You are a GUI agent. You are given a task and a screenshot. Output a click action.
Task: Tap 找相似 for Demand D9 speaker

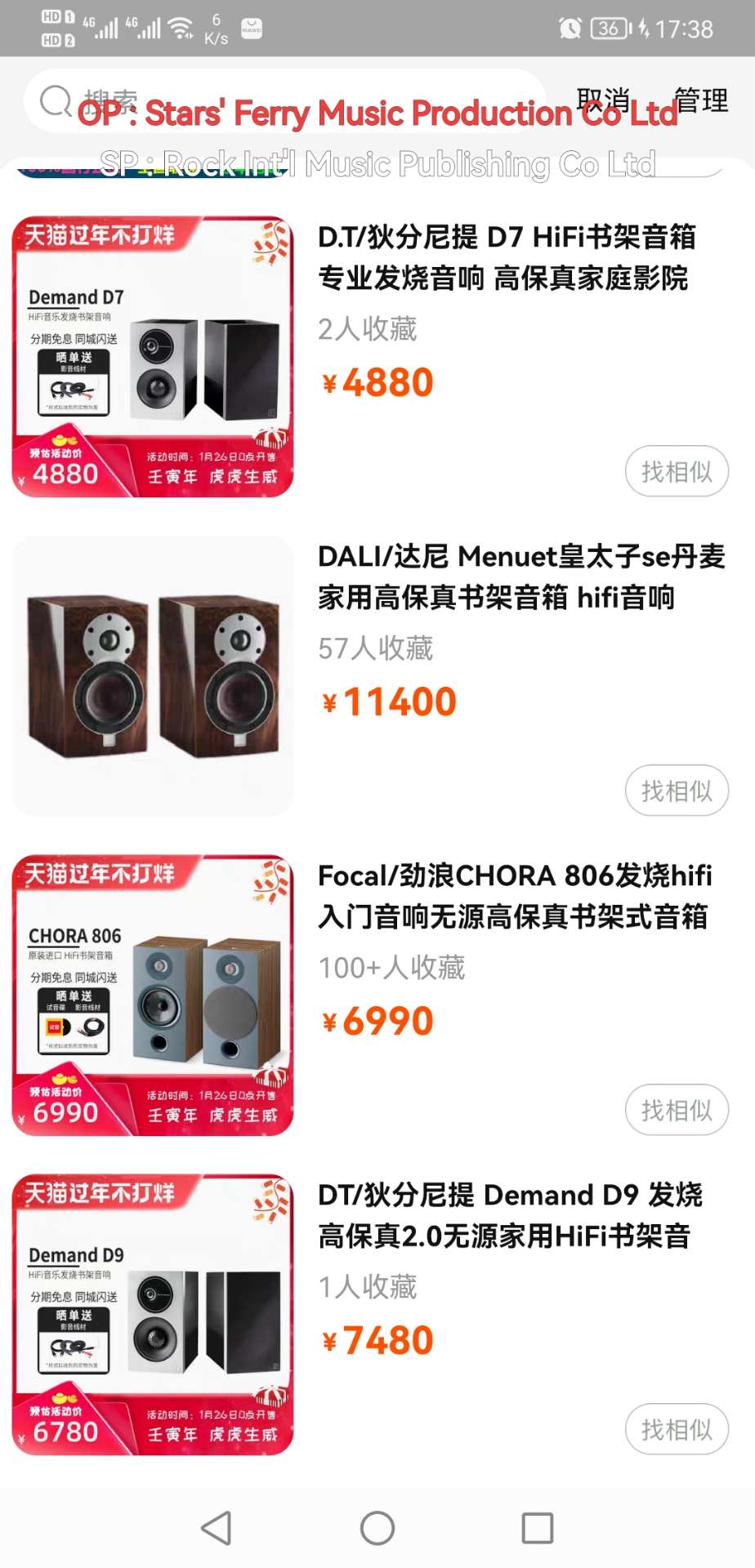[x=676, y=1429]
